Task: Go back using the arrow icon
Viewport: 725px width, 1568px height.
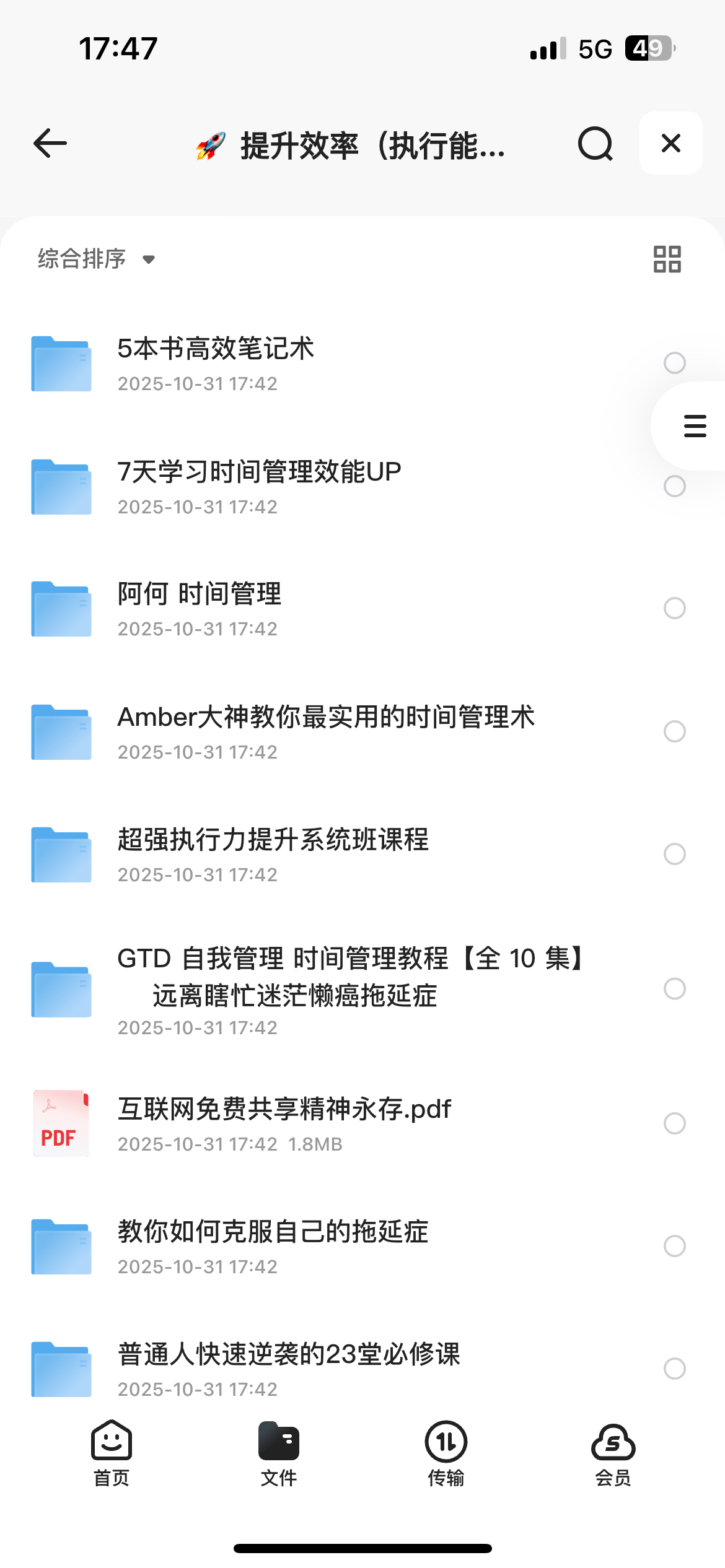Action: click(x=50, y=144)
